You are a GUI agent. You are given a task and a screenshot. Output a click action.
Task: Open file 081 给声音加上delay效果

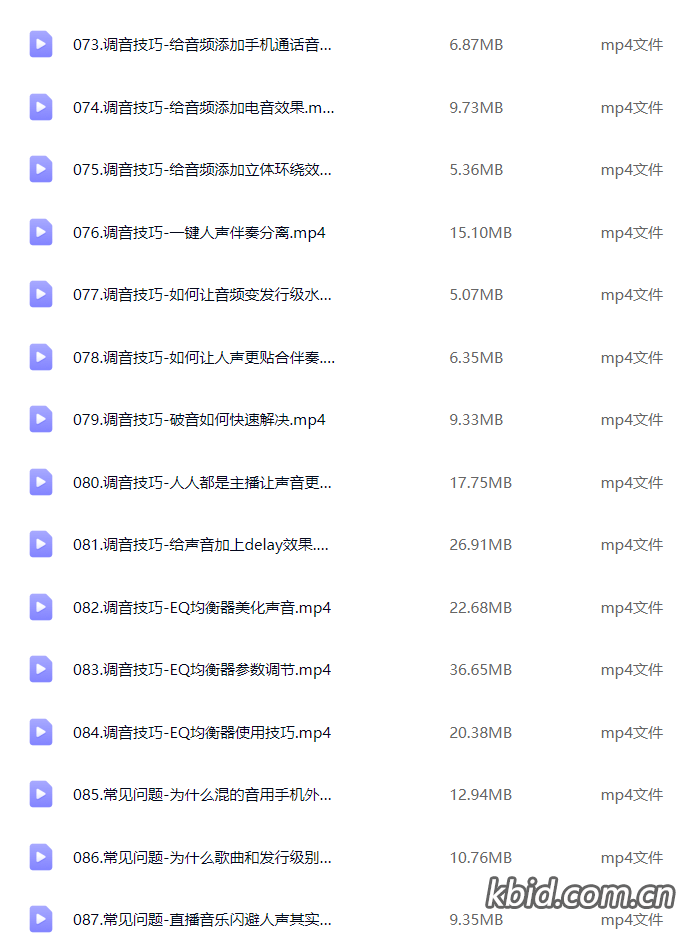click(x=200, y=545)
